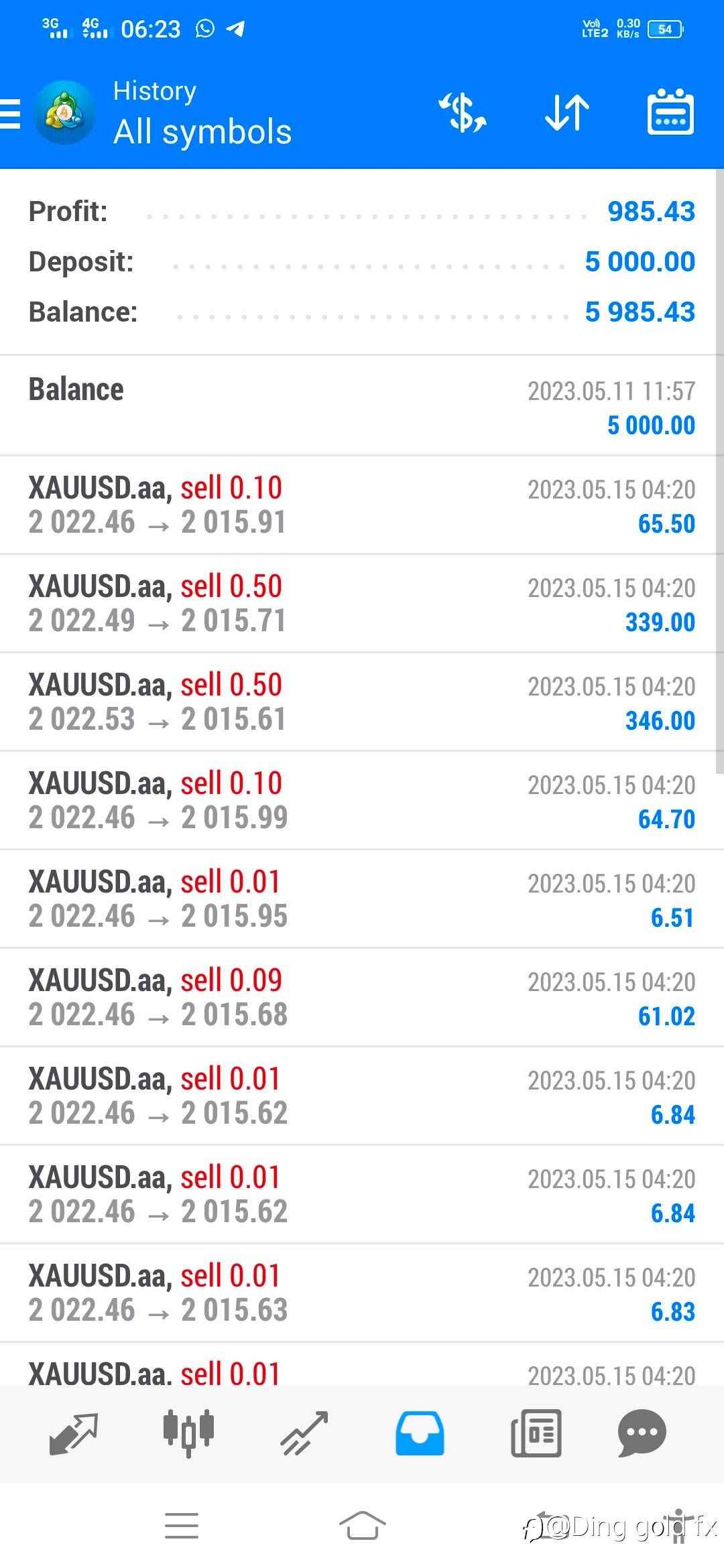
Task: View the sell 0.01 trade with 6.83 profit
Action: [x=362, y=1293]
